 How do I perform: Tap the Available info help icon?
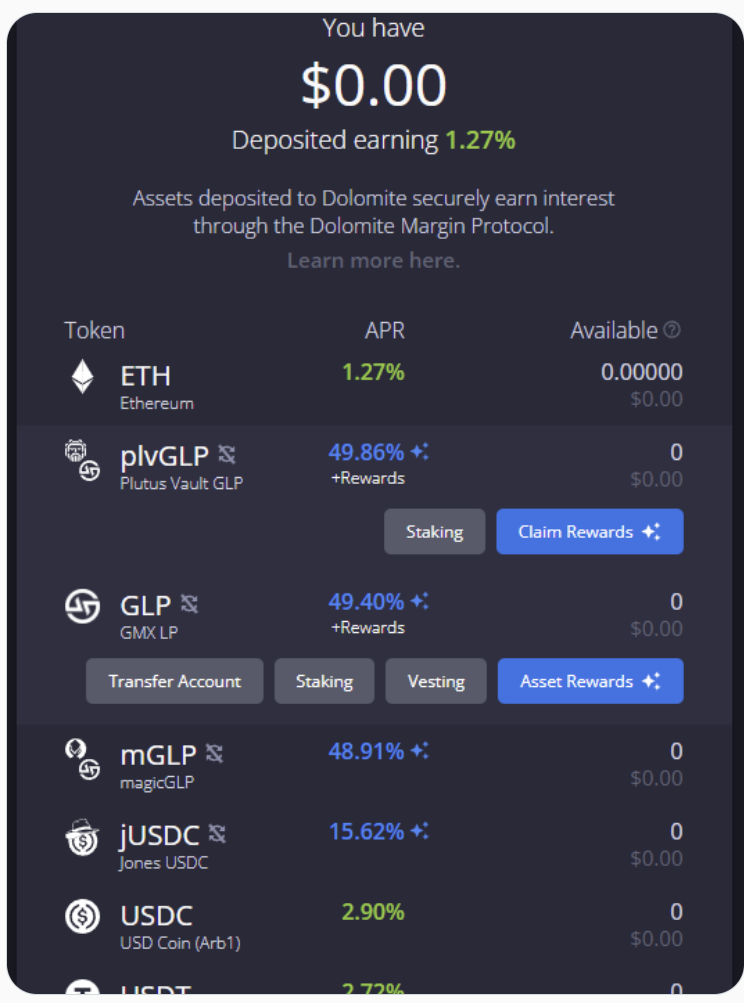point(673,330)
